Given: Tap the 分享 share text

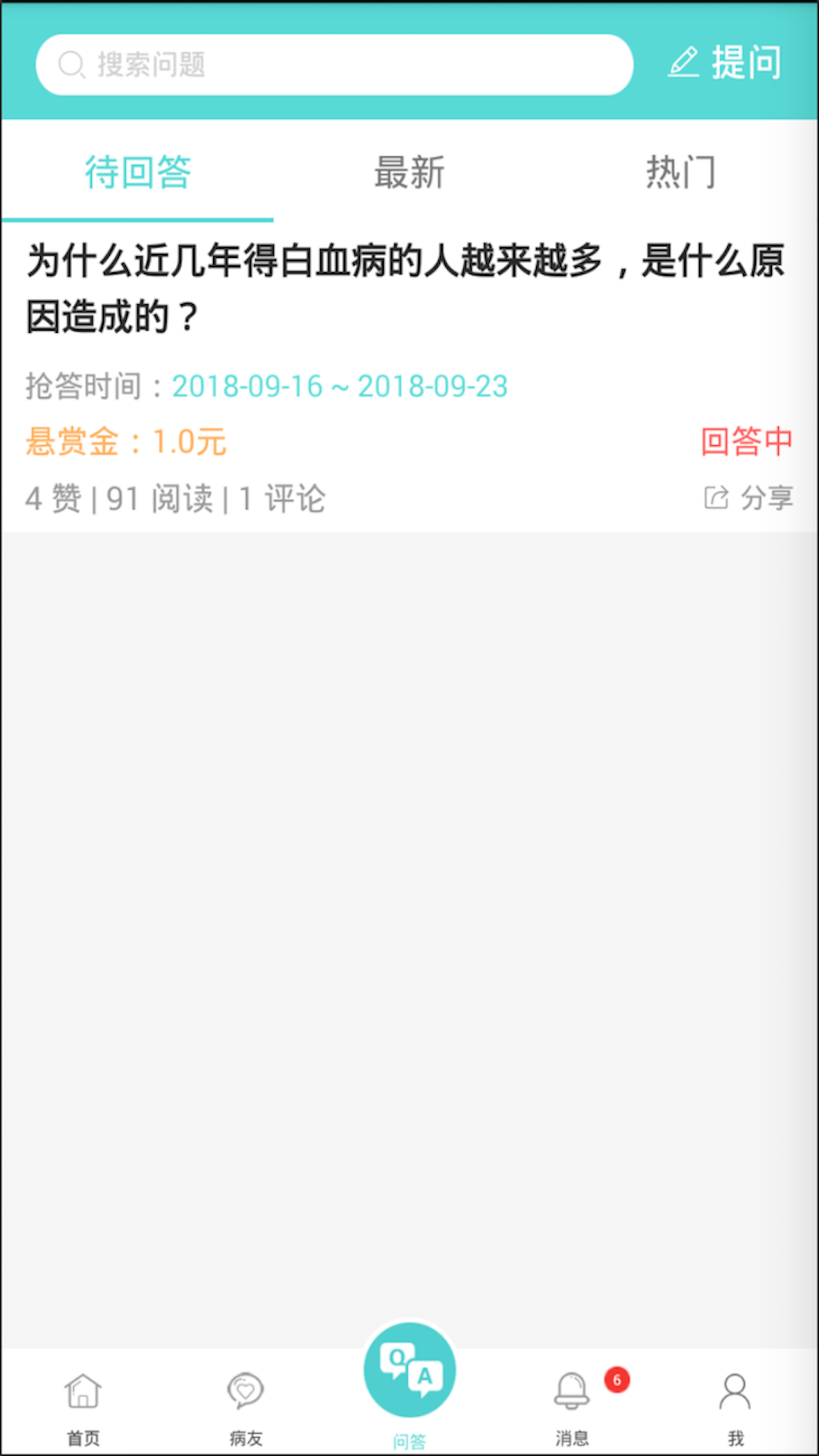Looking at the screenshot, I should coord(768,498).
